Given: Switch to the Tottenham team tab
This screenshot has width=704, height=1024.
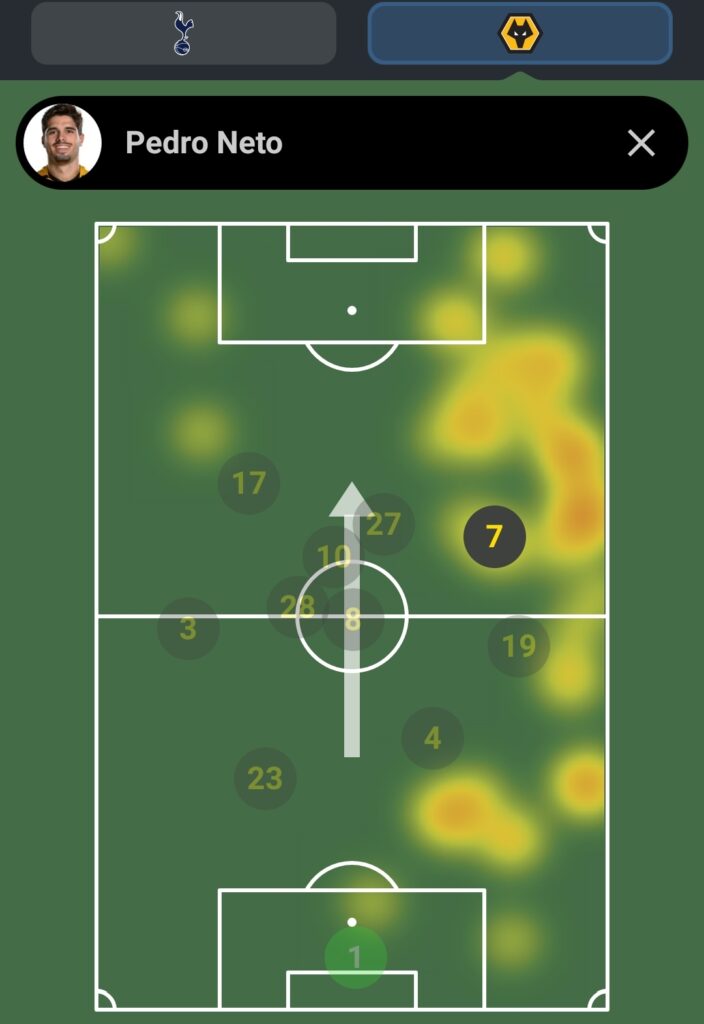Looking at the screenshot, I should pyautogui.click(x=183, y=34).
